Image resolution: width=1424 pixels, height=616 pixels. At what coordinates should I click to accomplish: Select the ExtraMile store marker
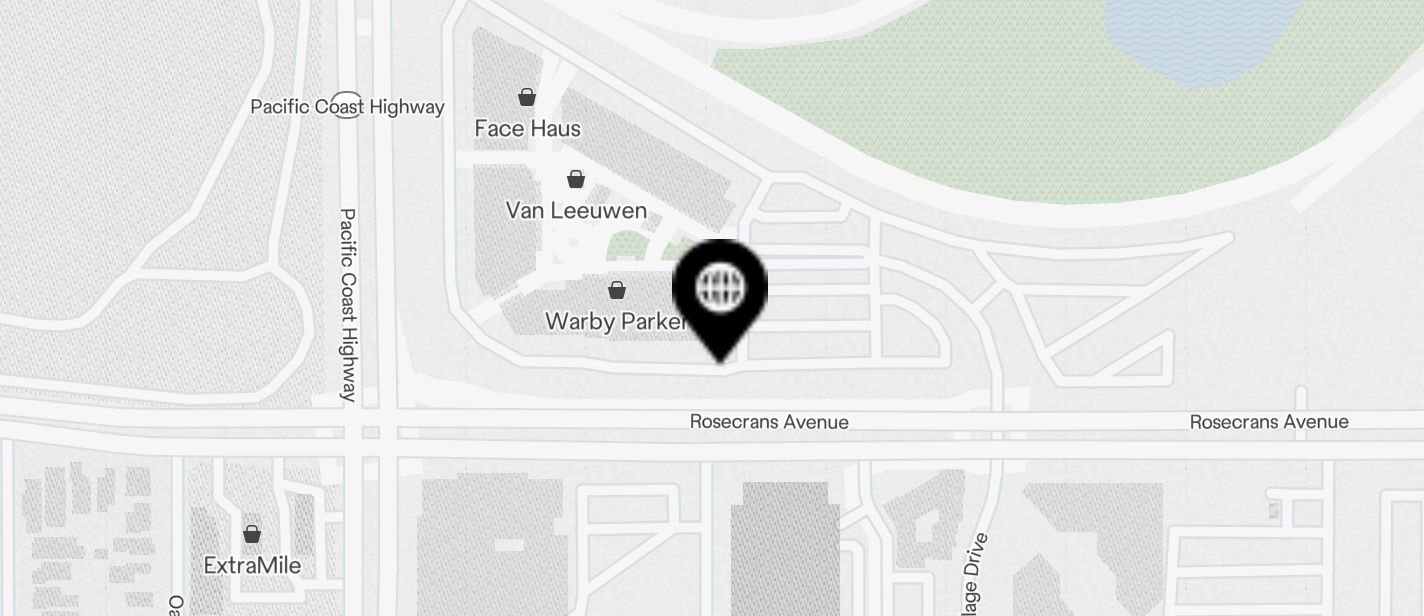point(252,534)
